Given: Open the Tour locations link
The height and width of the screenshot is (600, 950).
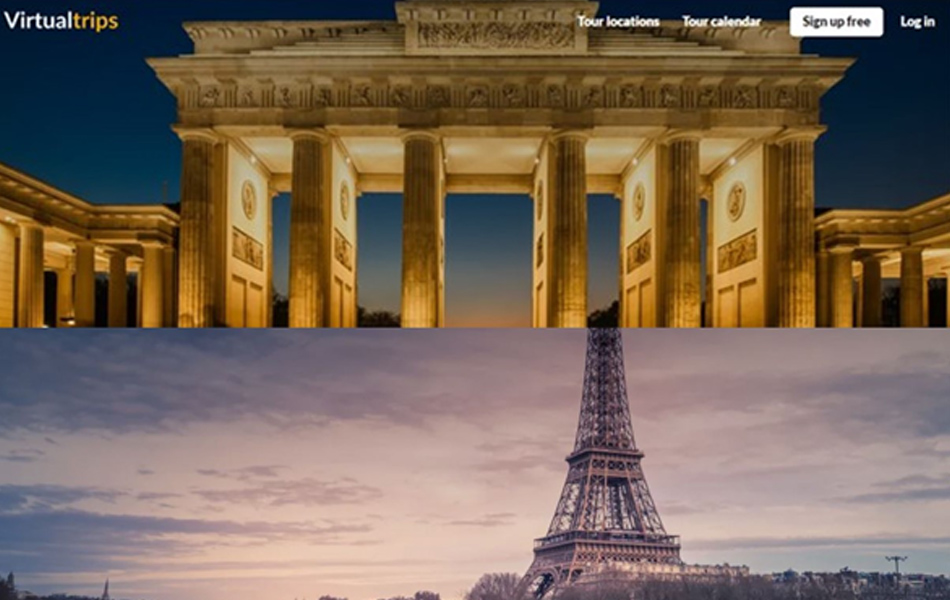Looking at the screenshot, I should (x=618, y=21).
